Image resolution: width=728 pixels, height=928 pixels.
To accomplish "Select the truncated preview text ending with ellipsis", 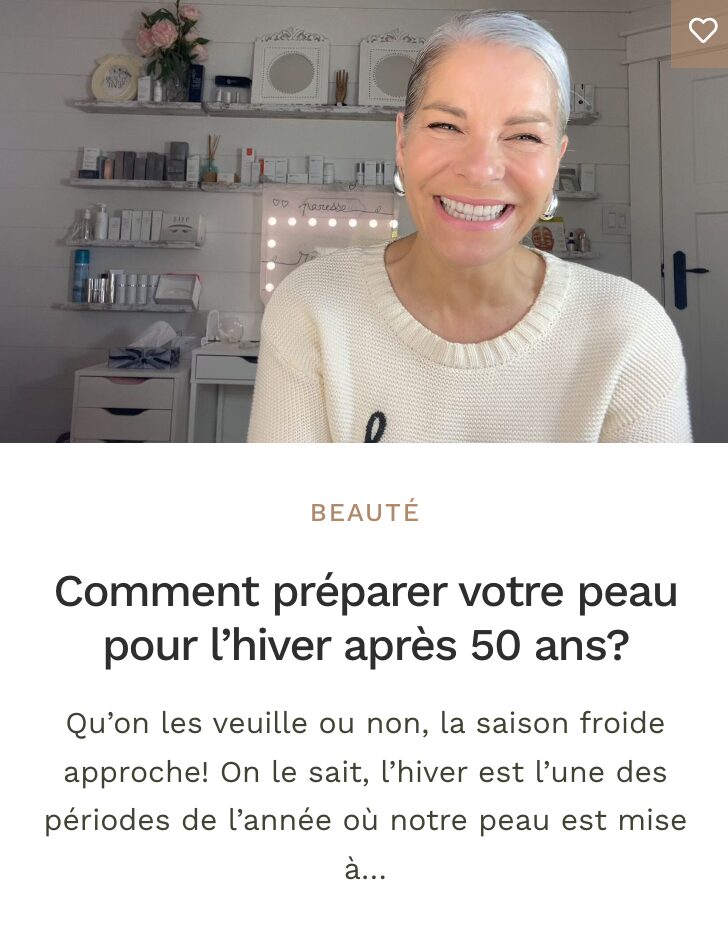I will tap(364, 790).
